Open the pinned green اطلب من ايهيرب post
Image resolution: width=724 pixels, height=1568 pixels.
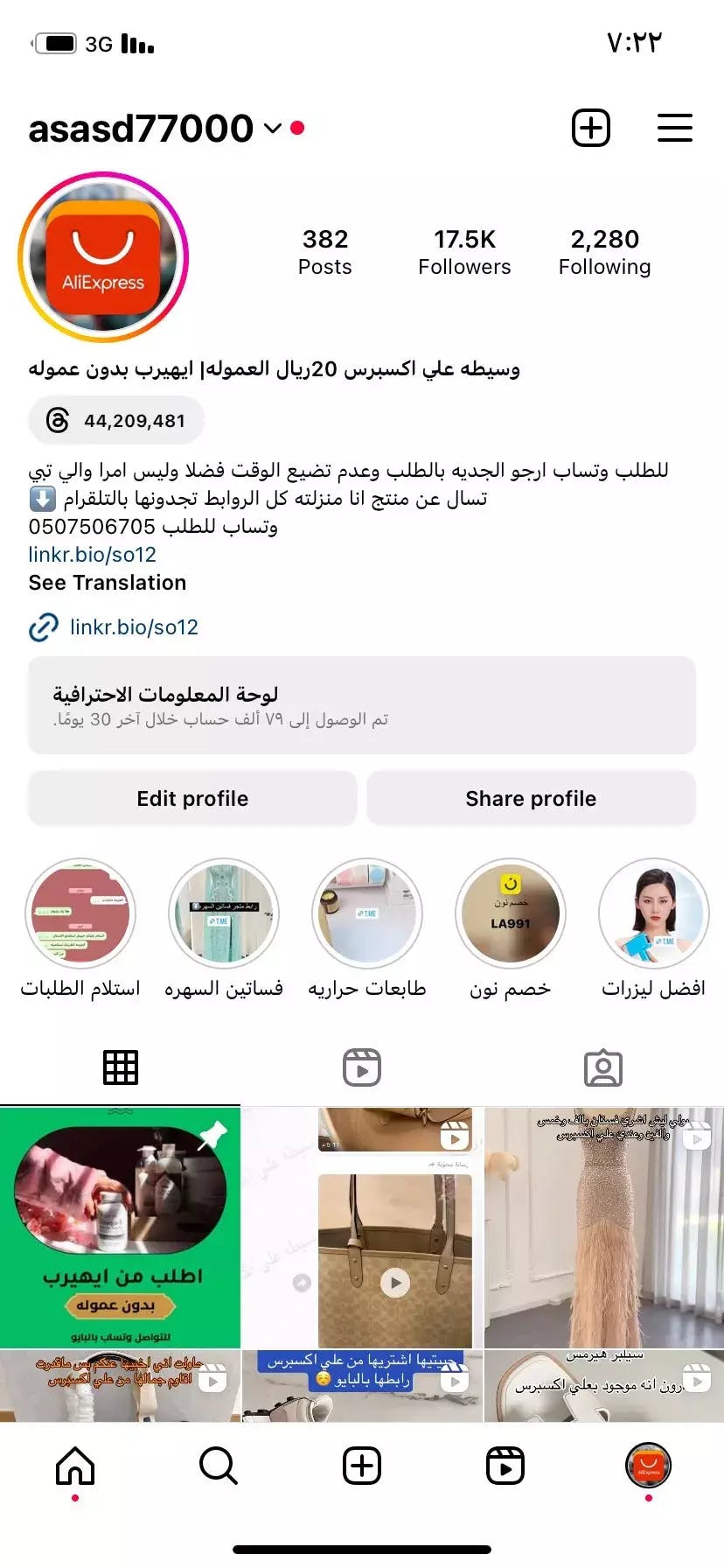click(120, 1228)
